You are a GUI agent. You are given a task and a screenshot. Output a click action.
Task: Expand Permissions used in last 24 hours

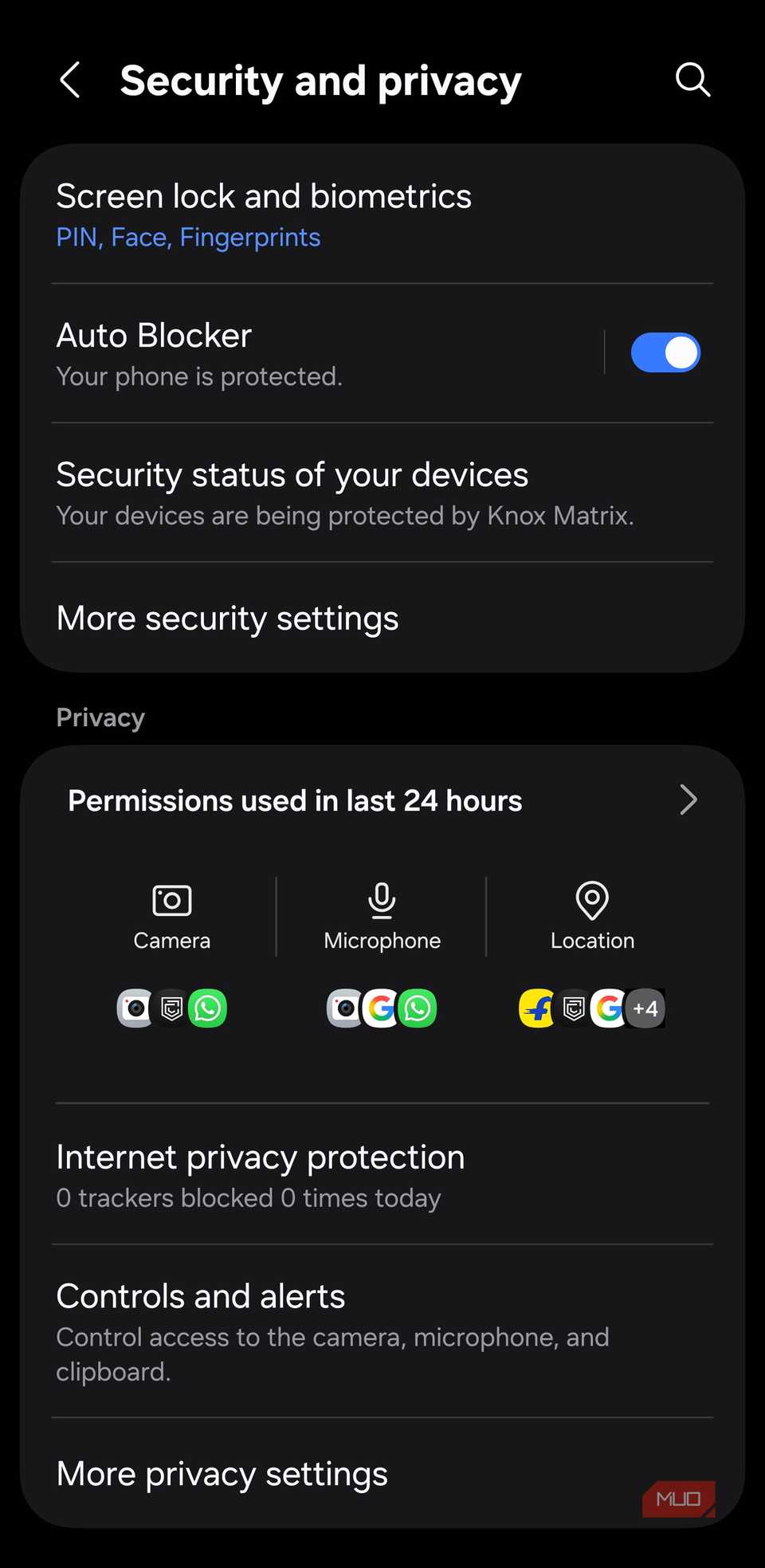click(x=688, y=800)
